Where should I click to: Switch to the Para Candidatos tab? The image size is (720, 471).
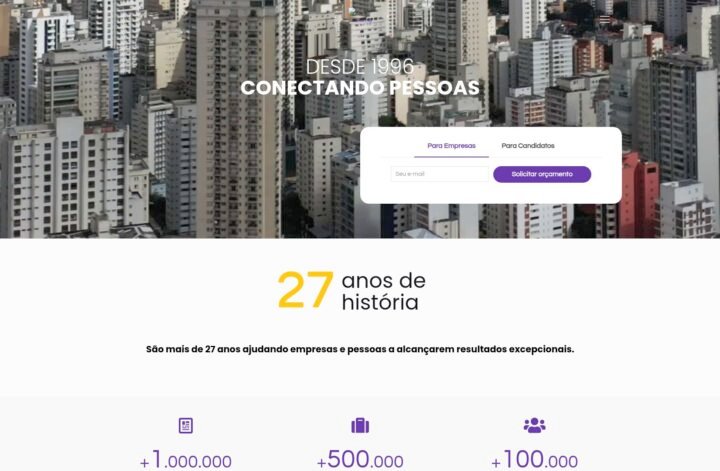point(528,146)
